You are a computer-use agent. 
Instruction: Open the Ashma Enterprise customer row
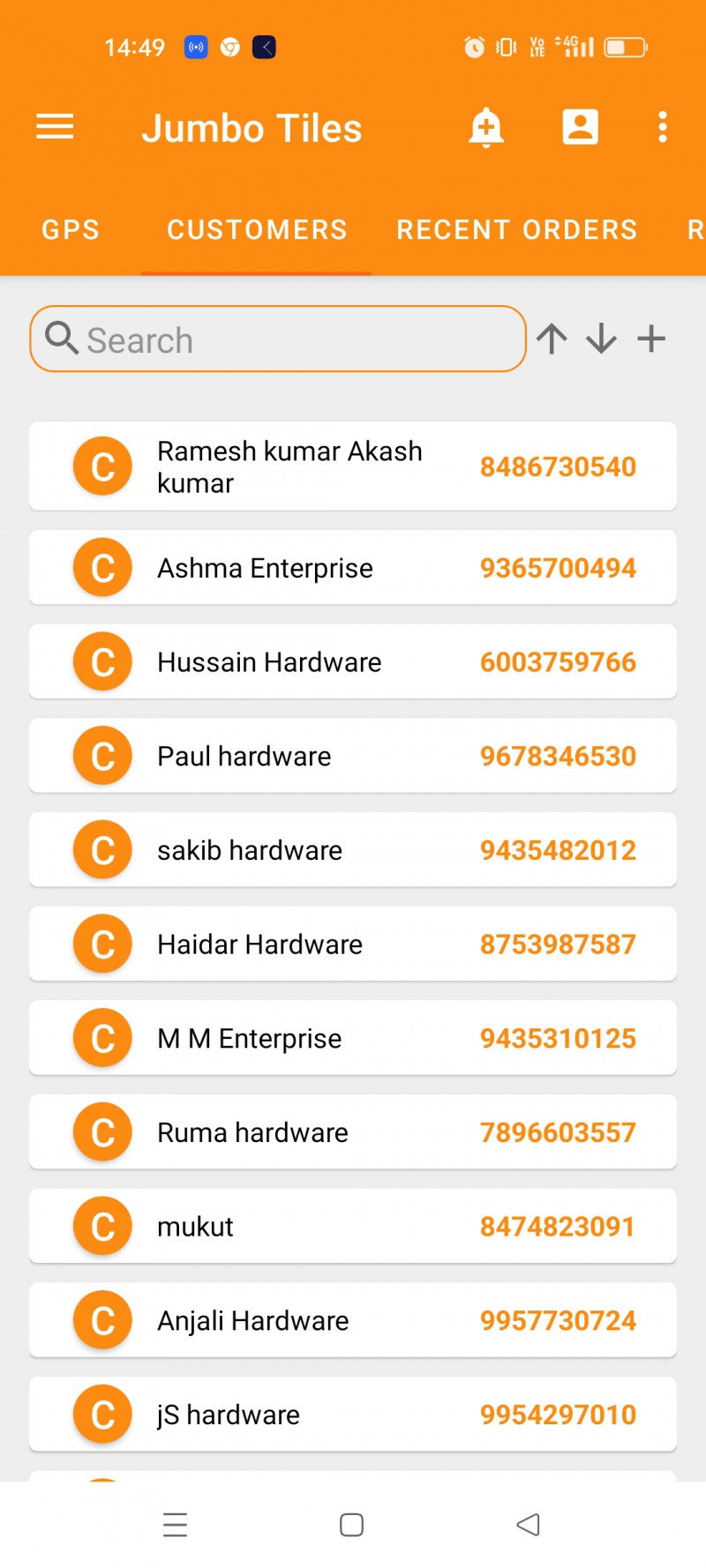click(353, 568)
